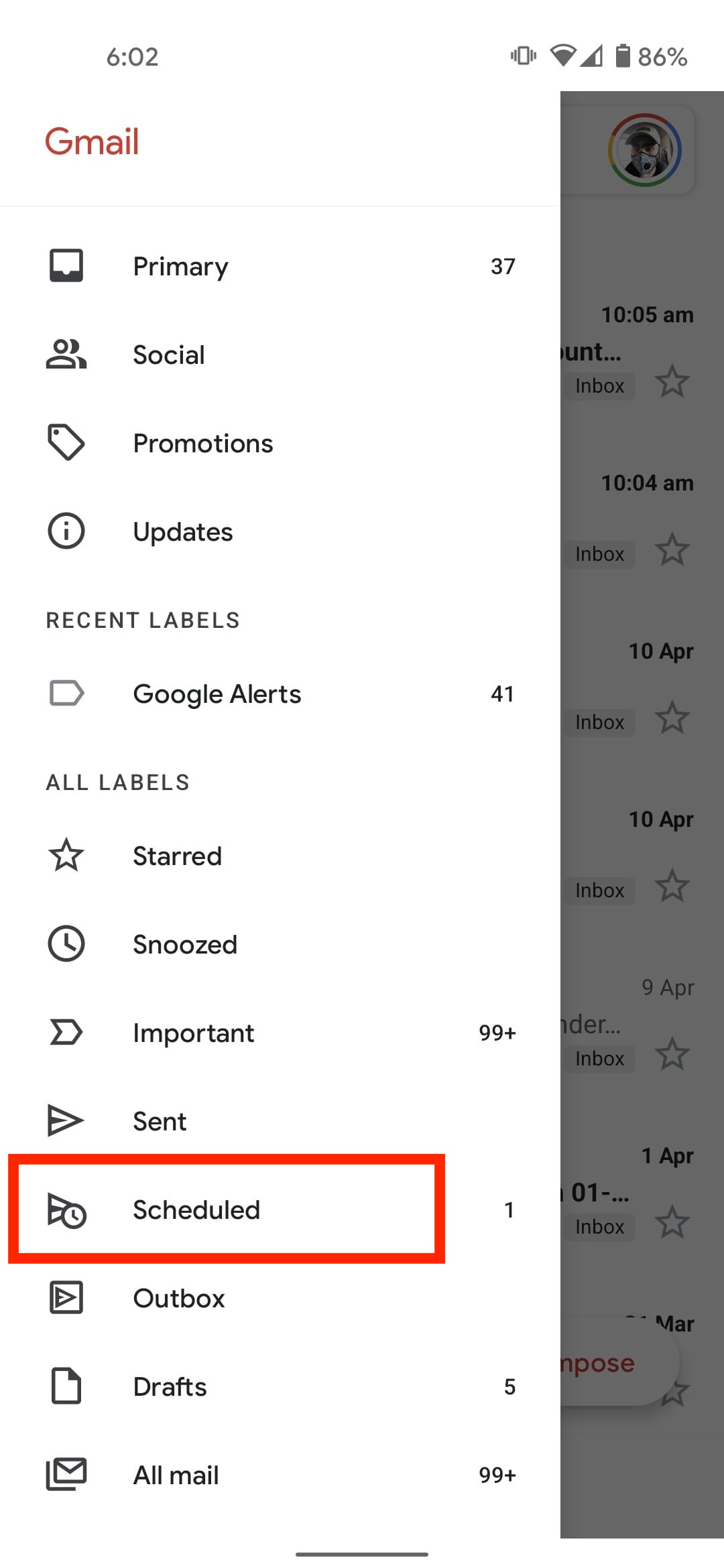This screenshot has width=724, height=1568.
Task: Expand the Starred label
Action: coord(177,855)
